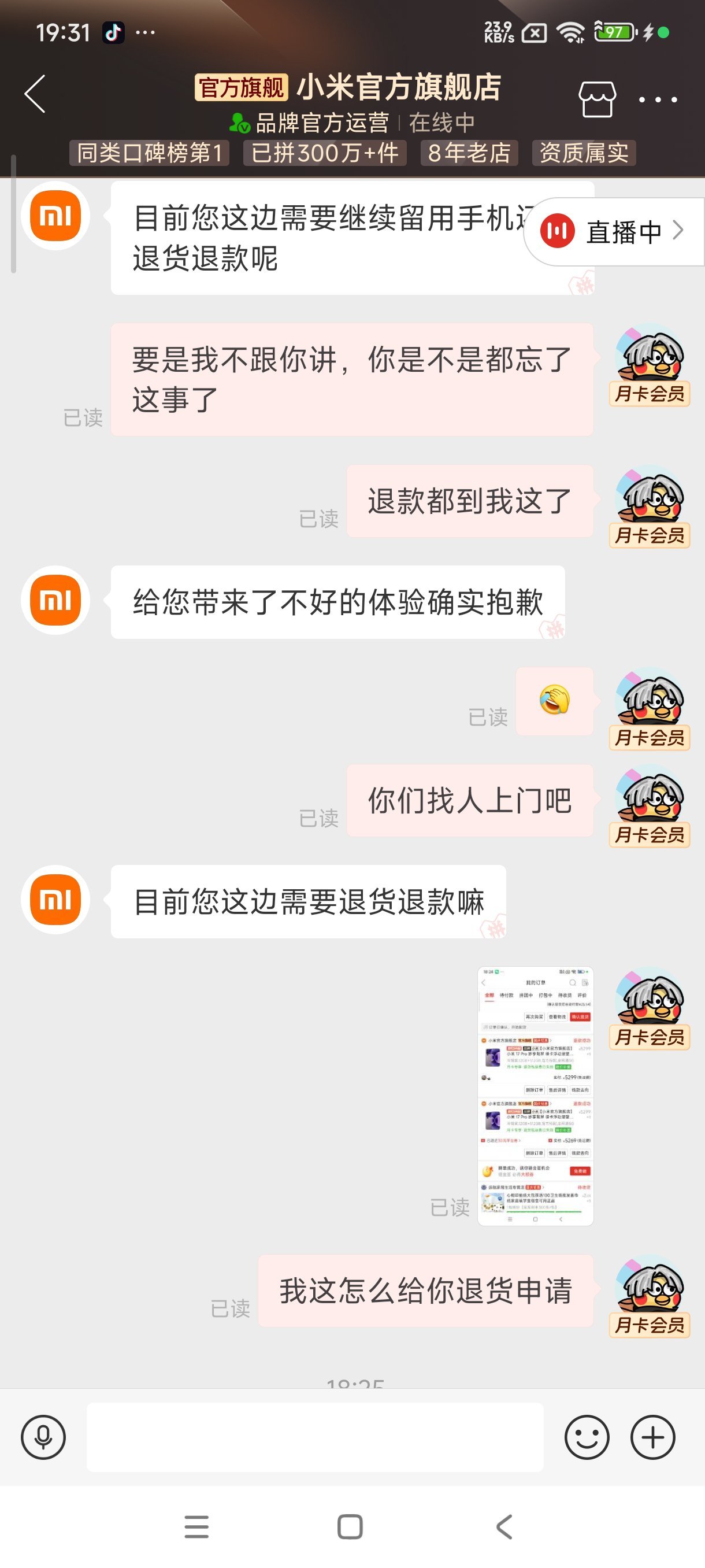Open the plus attachment menu
705x1568 pixels.
point(652,1437)
